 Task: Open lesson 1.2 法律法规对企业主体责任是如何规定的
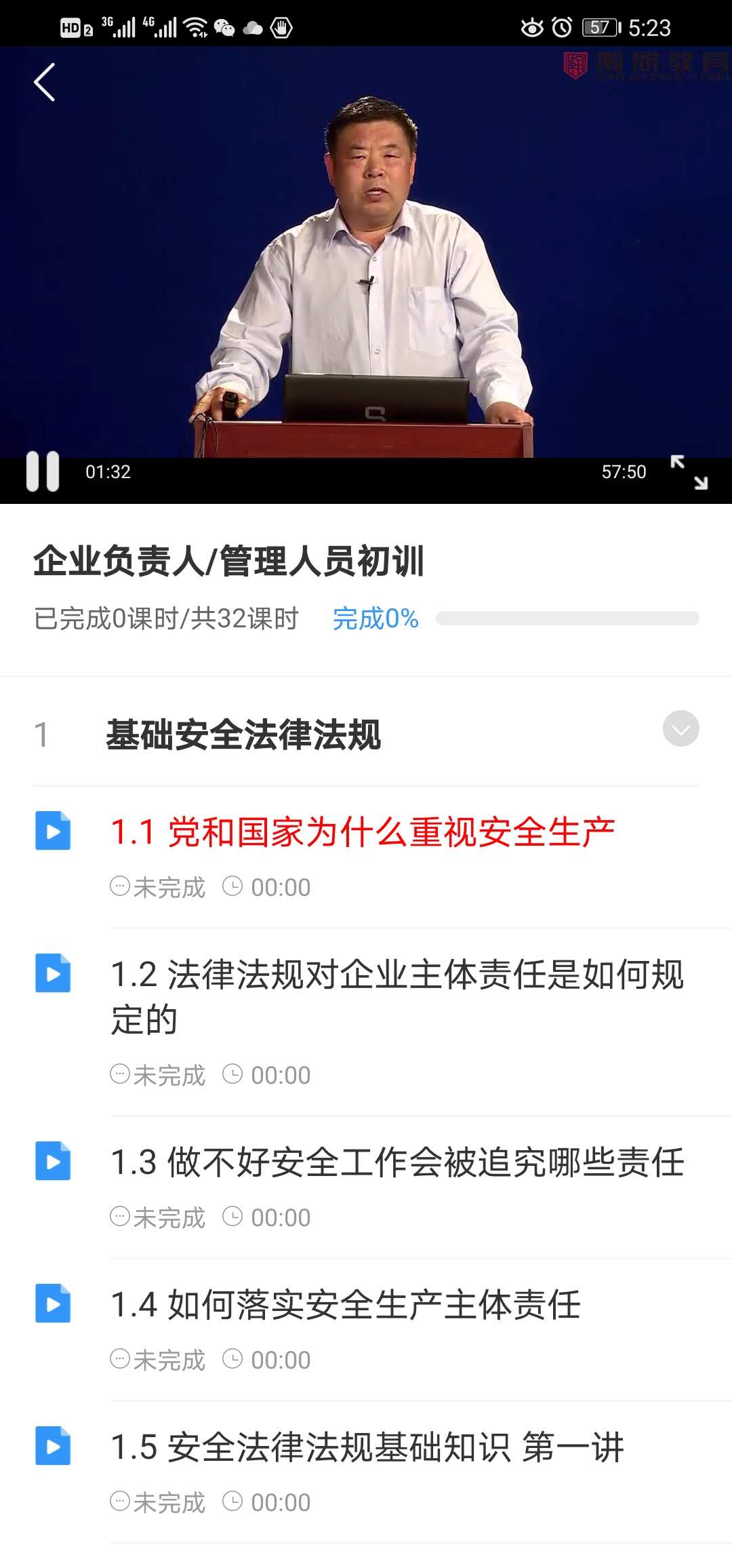(396, 997)
